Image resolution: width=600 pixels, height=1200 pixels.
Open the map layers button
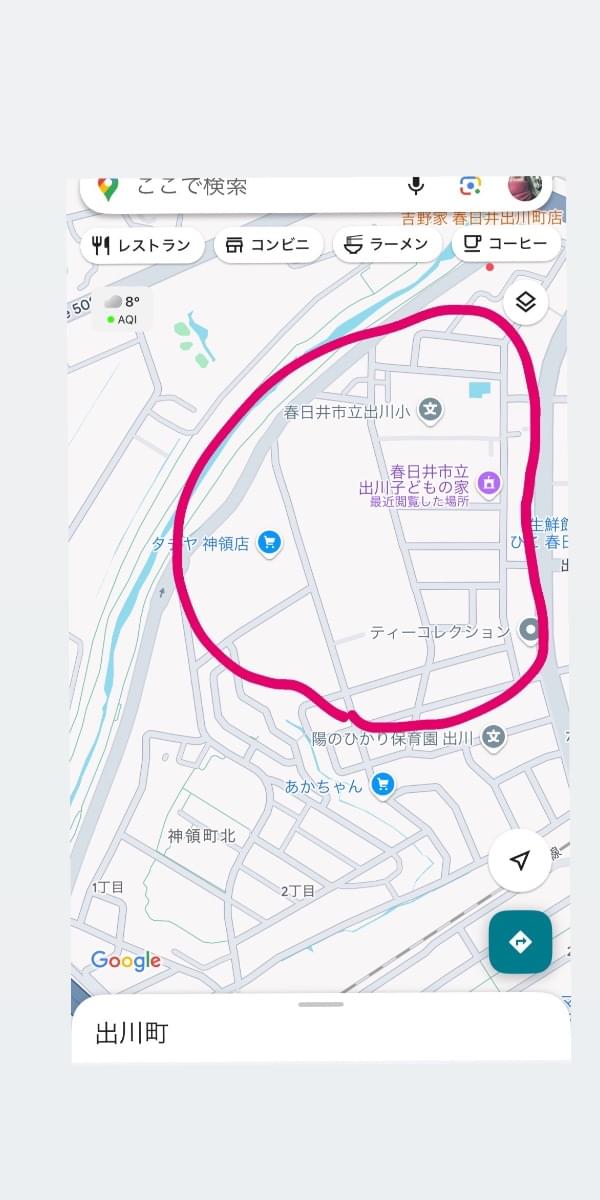tap(526, 302)
